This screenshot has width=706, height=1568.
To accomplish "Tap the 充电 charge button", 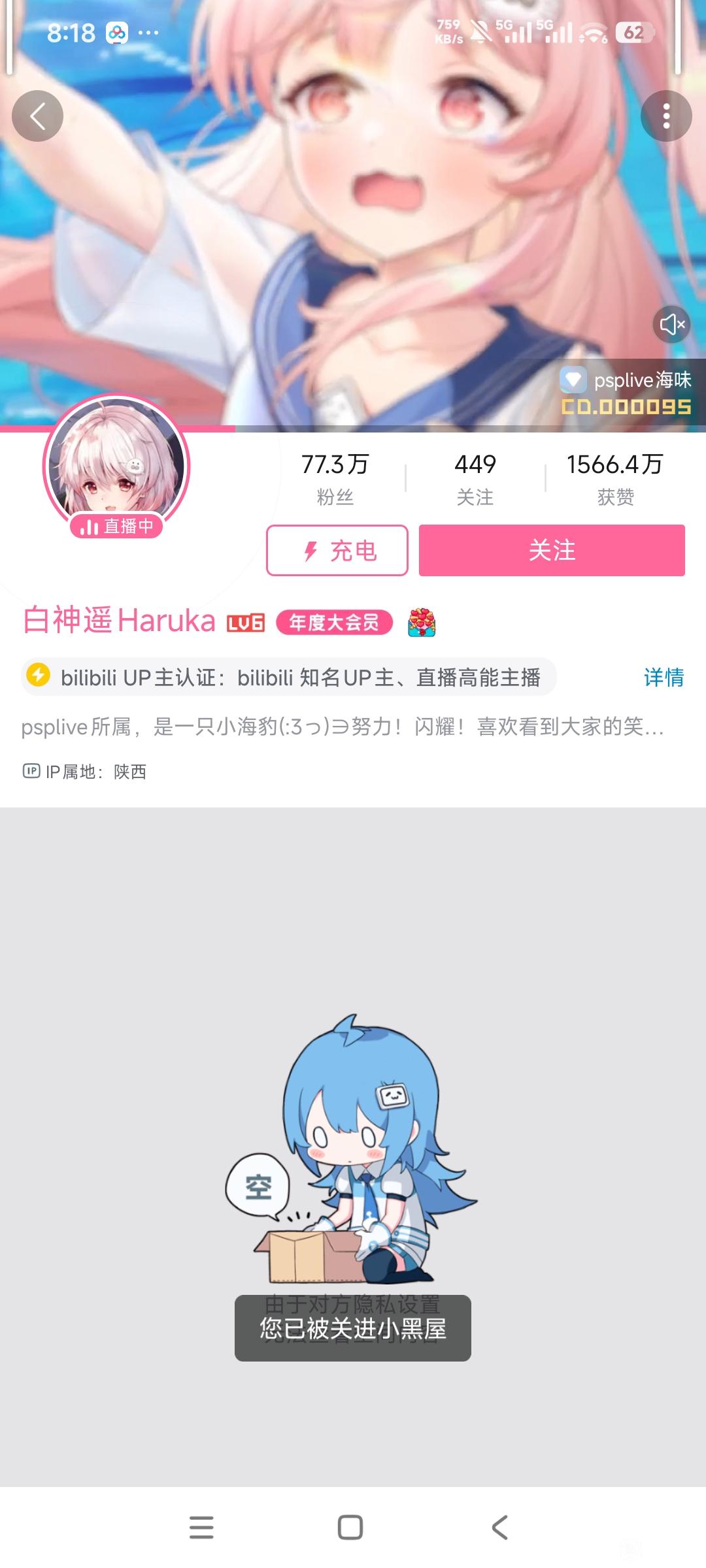I will click(337, 551).
